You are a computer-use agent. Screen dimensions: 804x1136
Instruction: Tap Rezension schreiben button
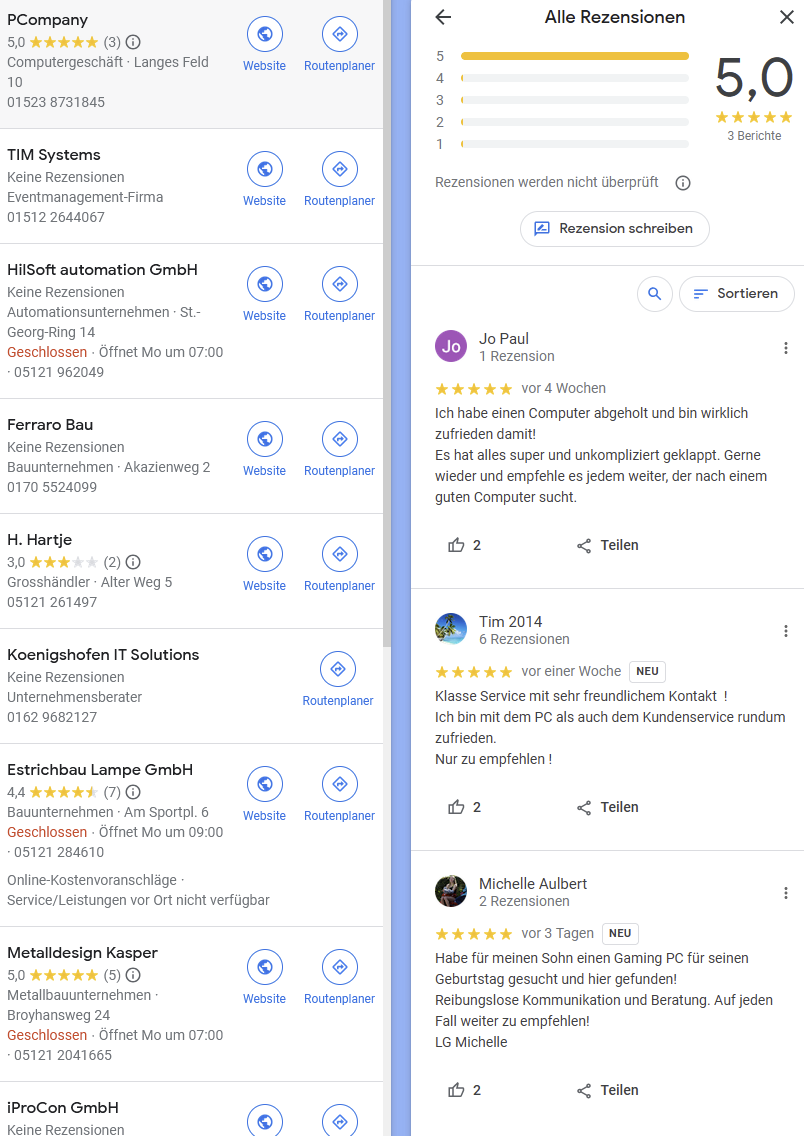[x=614, y=228]
